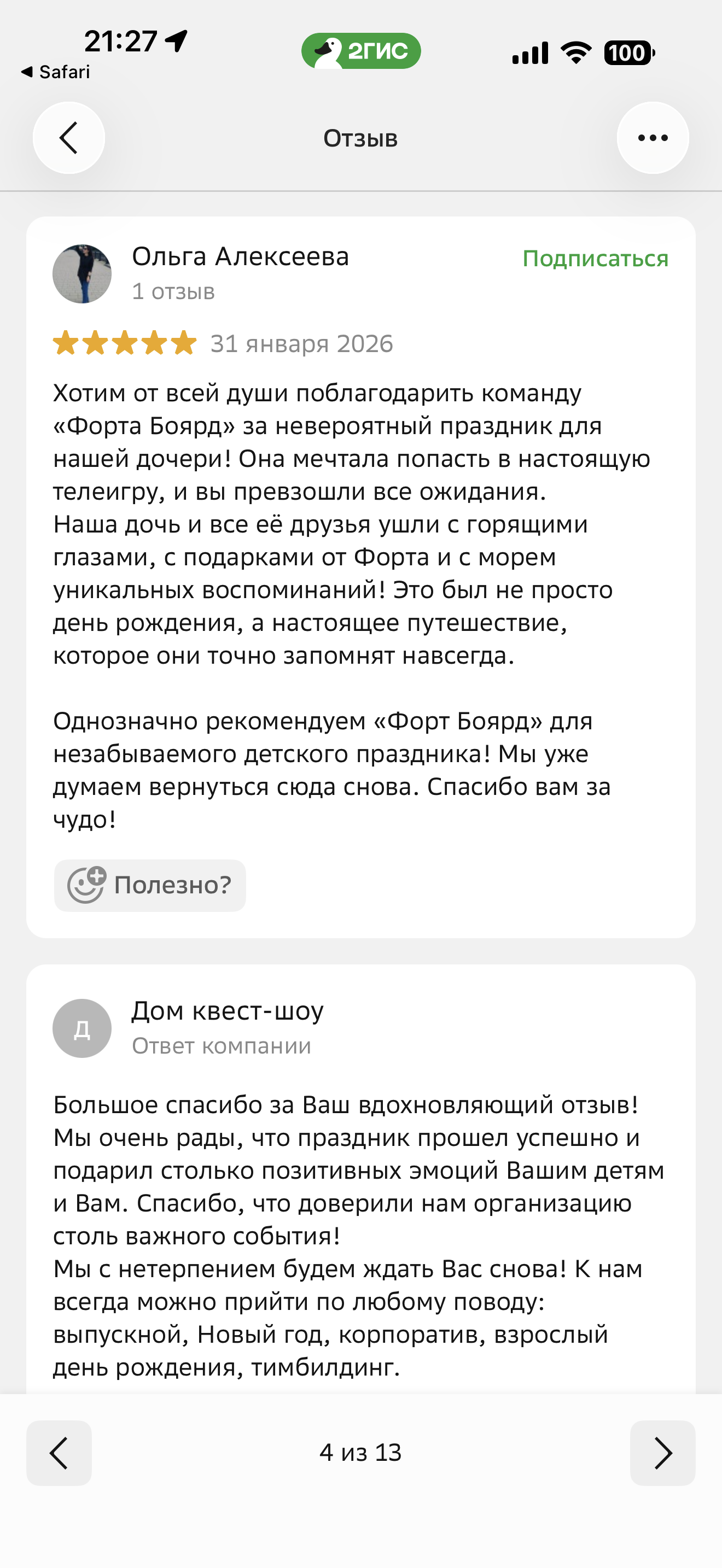722x1568 pixels.
Task: Open Ольга Алексеева's profile avatar
Action: (x=82, y=274)
